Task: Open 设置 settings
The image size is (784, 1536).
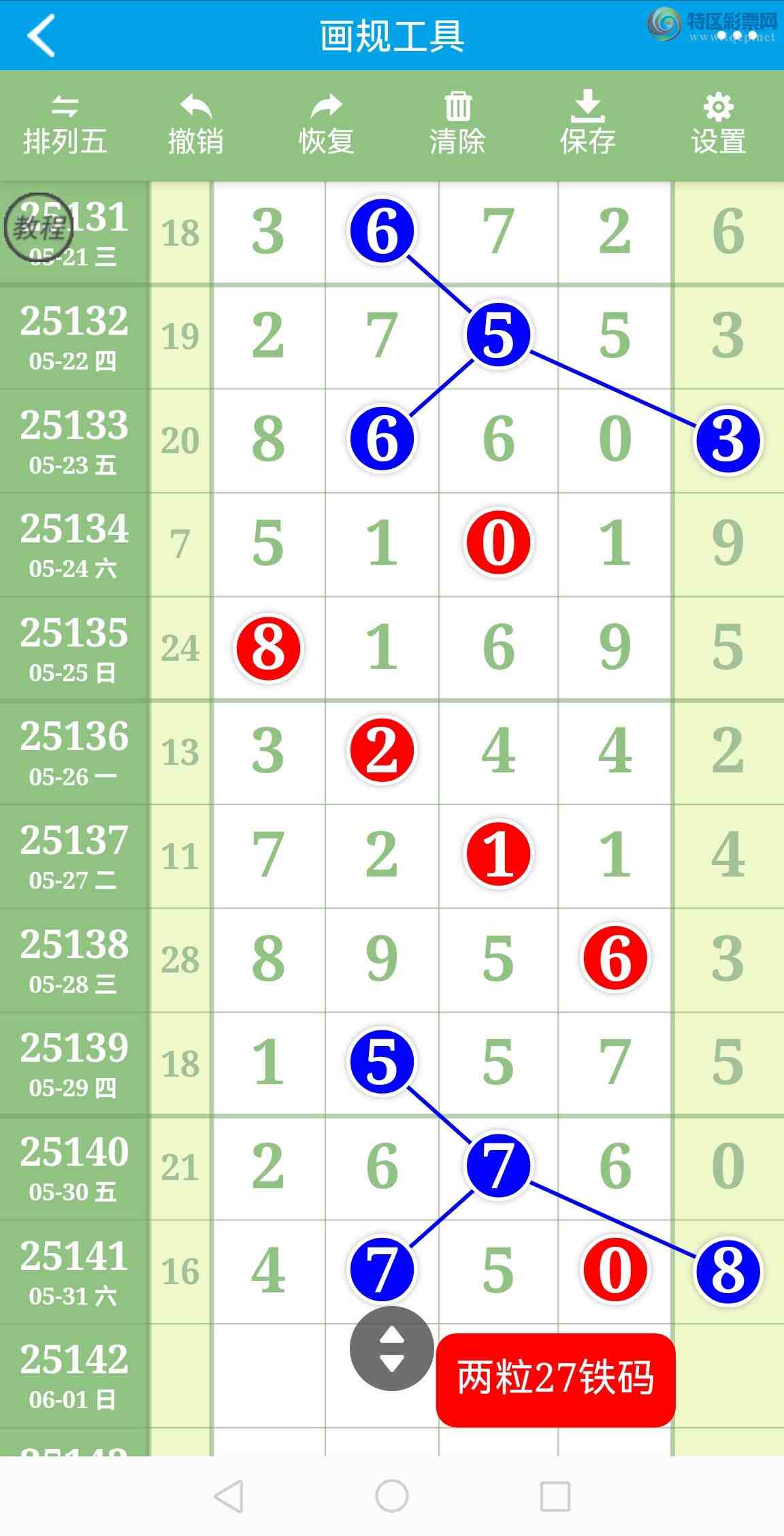Action: pos(718,126)
